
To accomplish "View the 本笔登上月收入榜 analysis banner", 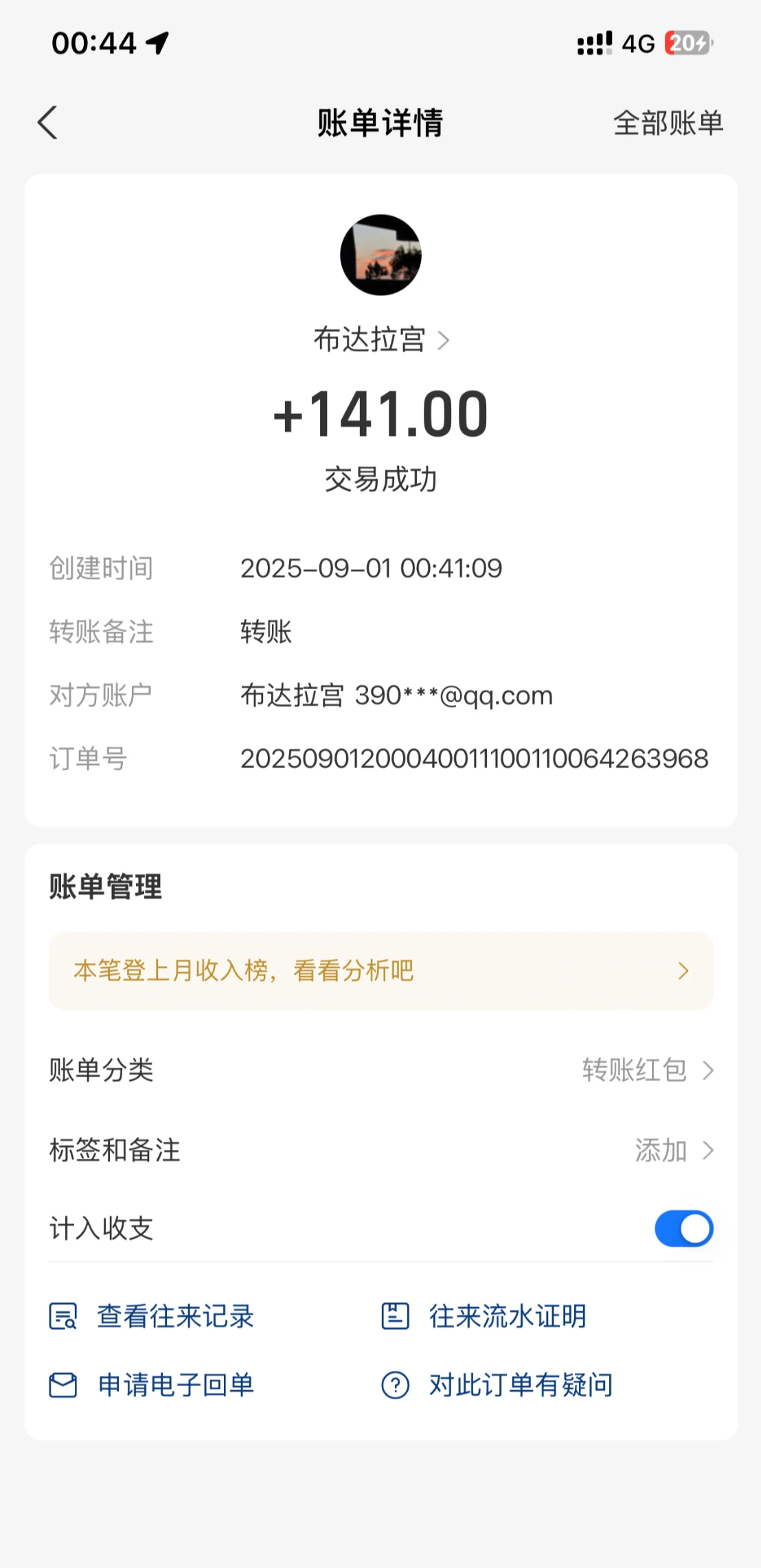I will [380, 971].
